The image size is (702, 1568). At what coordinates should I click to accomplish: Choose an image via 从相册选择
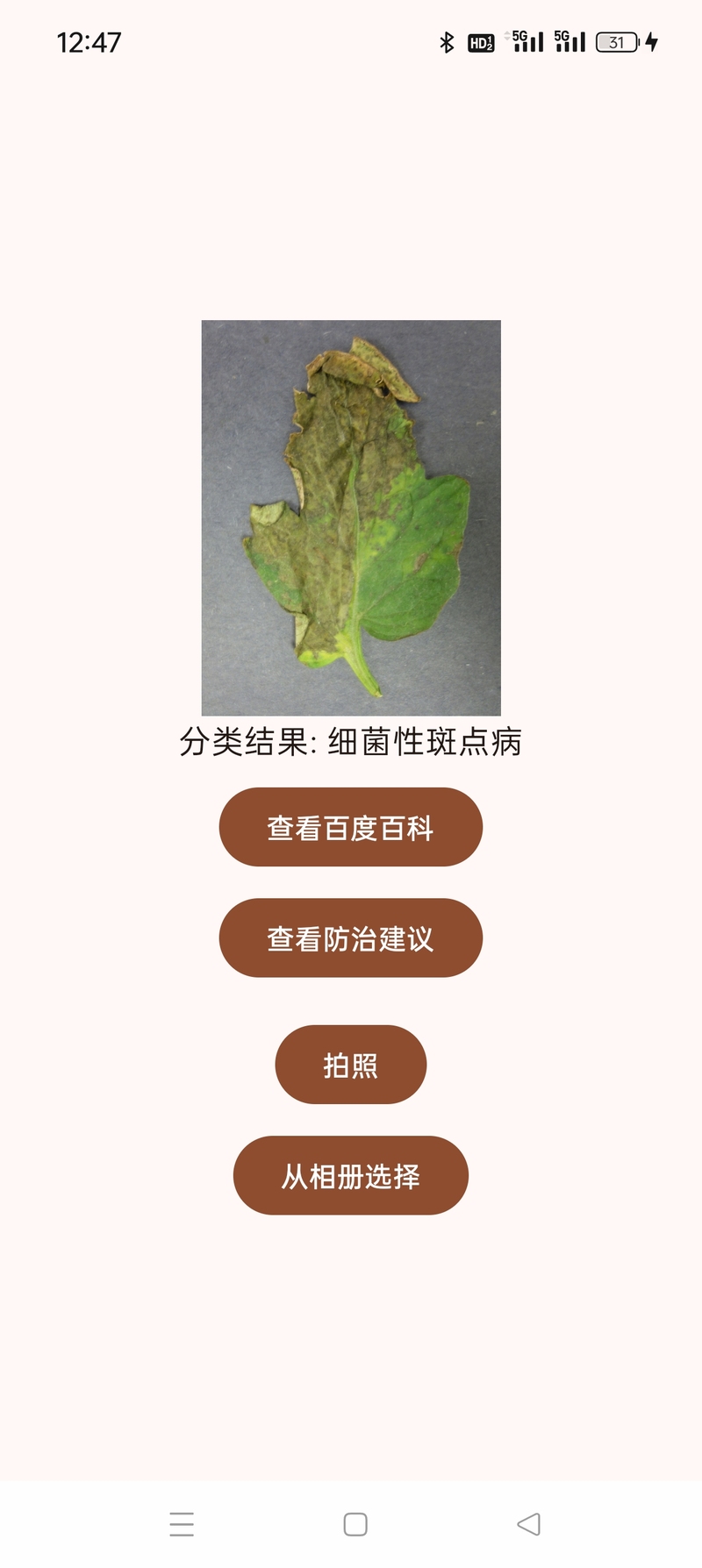click(351, 1175)
